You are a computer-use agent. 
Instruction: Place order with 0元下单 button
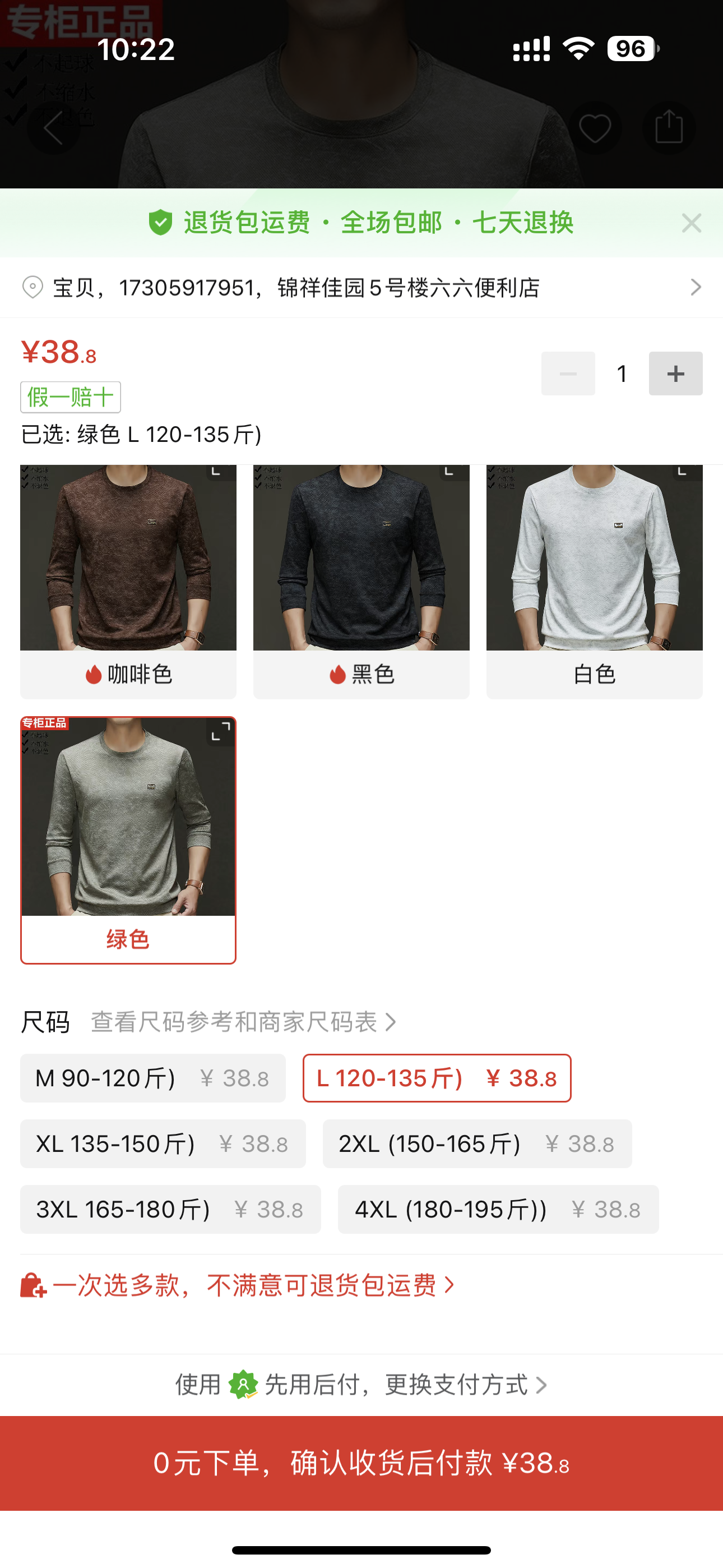[361, 1463]
